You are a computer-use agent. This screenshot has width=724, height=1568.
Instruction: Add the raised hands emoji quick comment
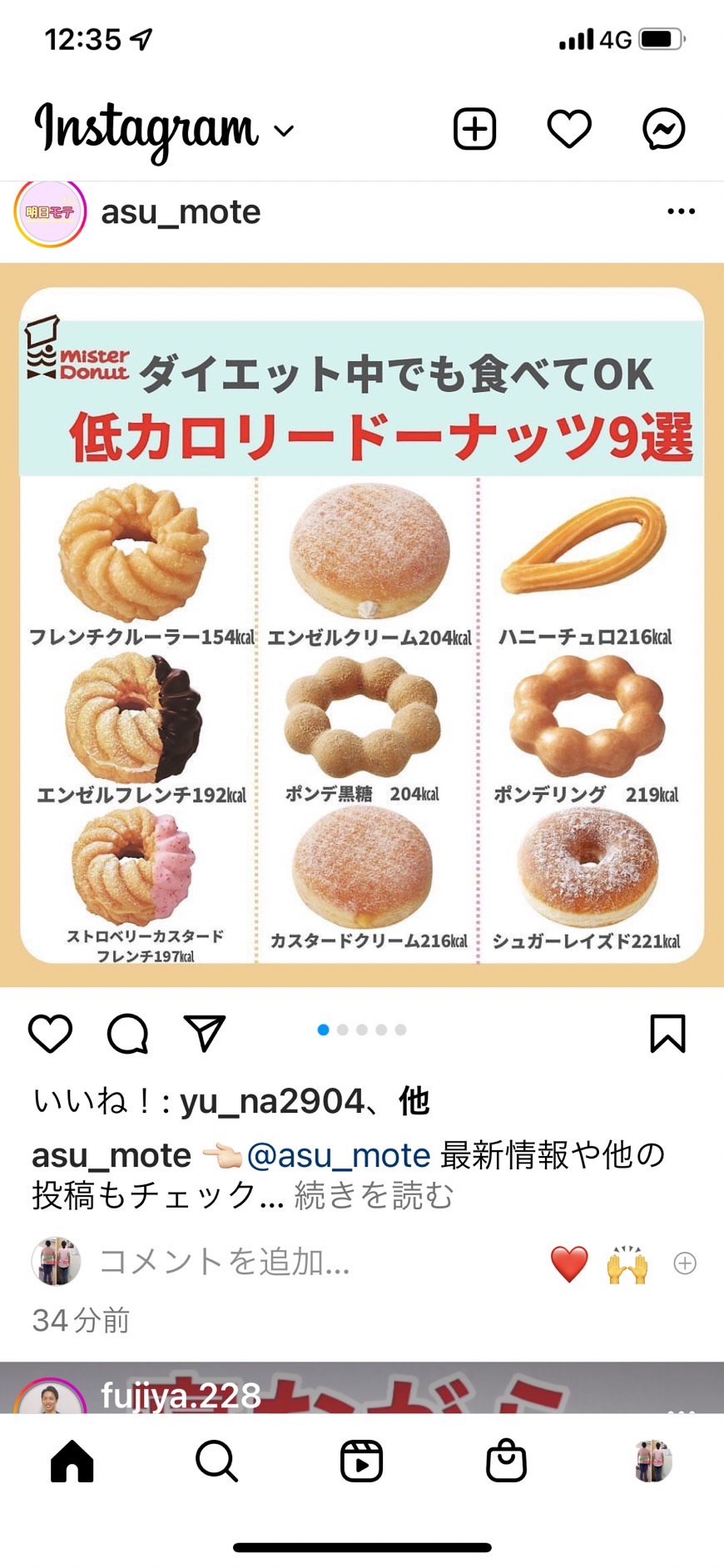click(627, 1263)
